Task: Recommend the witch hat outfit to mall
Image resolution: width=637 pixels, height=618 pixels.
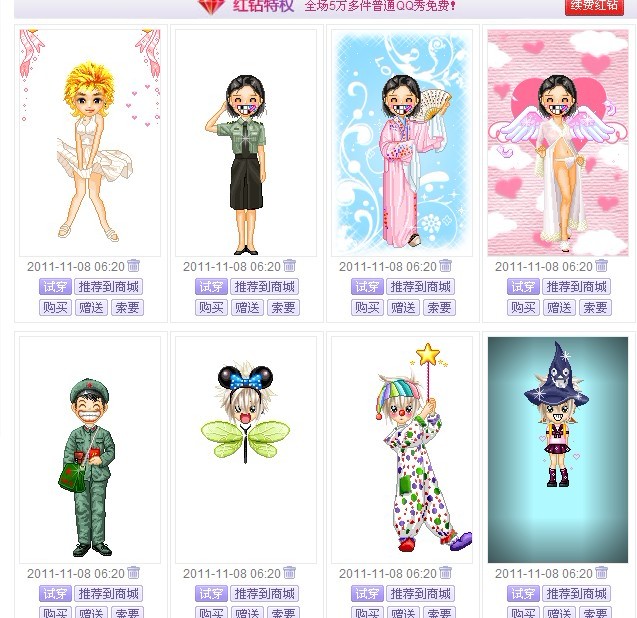Action: 576,594
